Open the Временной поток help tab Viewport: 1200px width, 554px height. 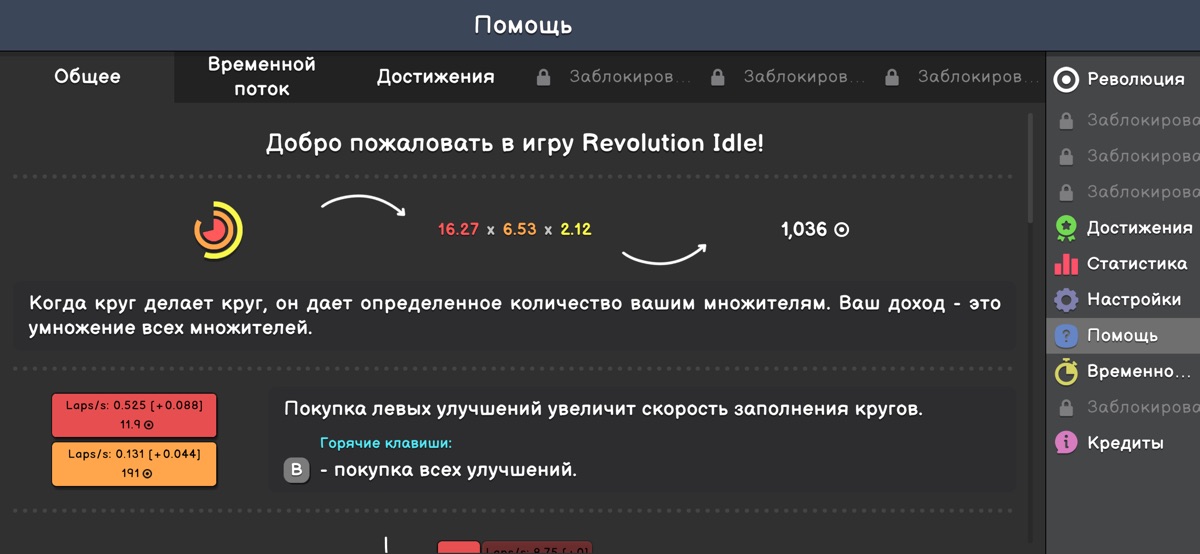(x=261, y=77)
